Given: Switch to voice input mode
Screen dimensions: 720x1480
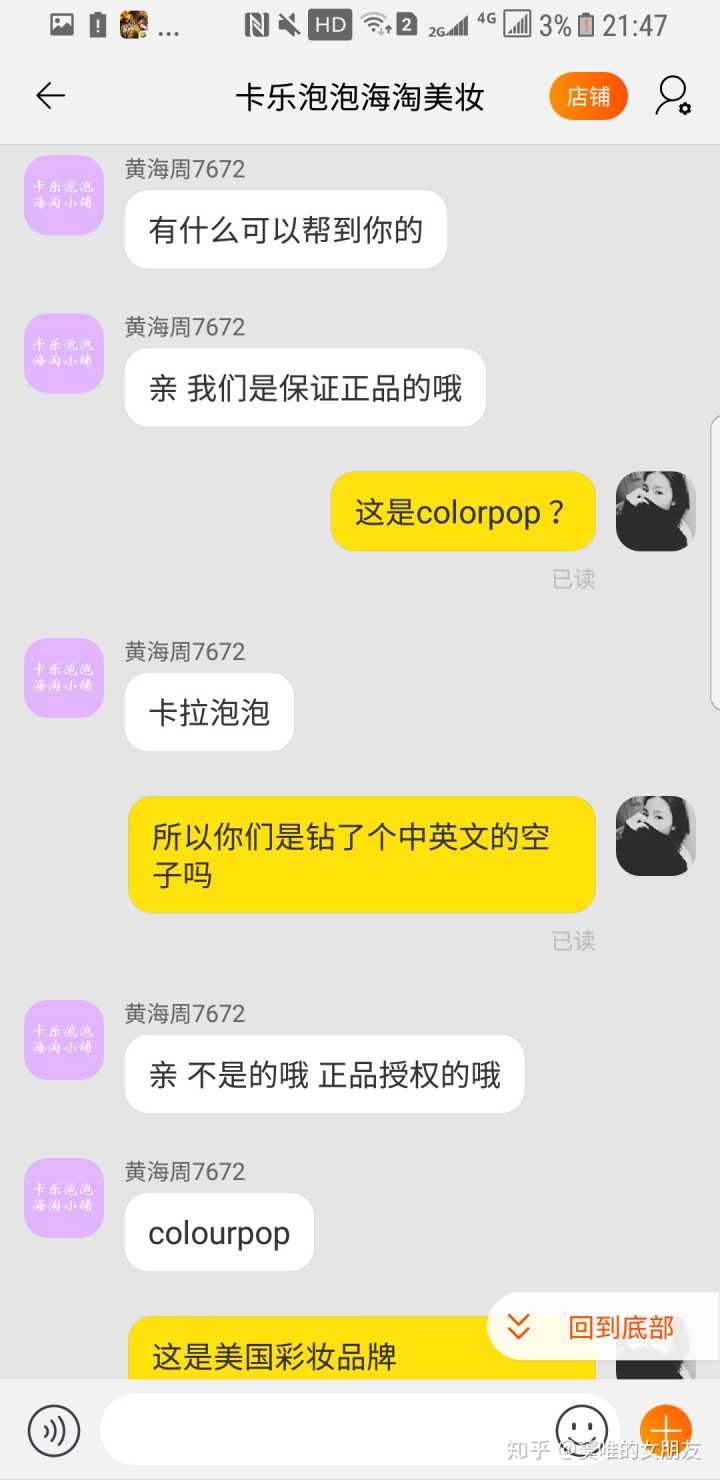Looking at the screenshot, I should (x=54, y=1431).
